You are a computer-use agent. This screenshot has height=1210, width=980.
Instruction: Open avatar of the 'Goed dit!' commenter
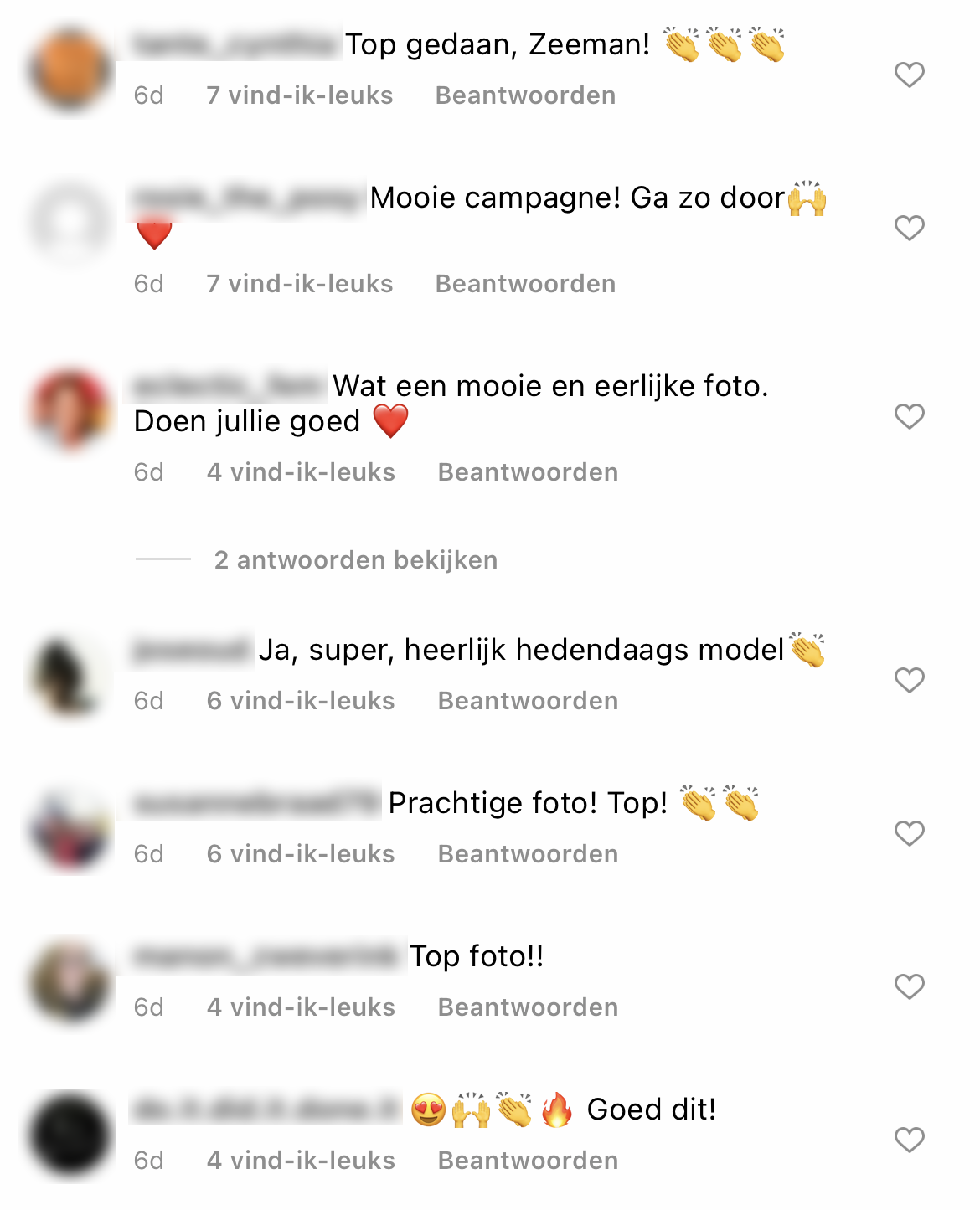pyautogui.click(x=70, y=1135)
